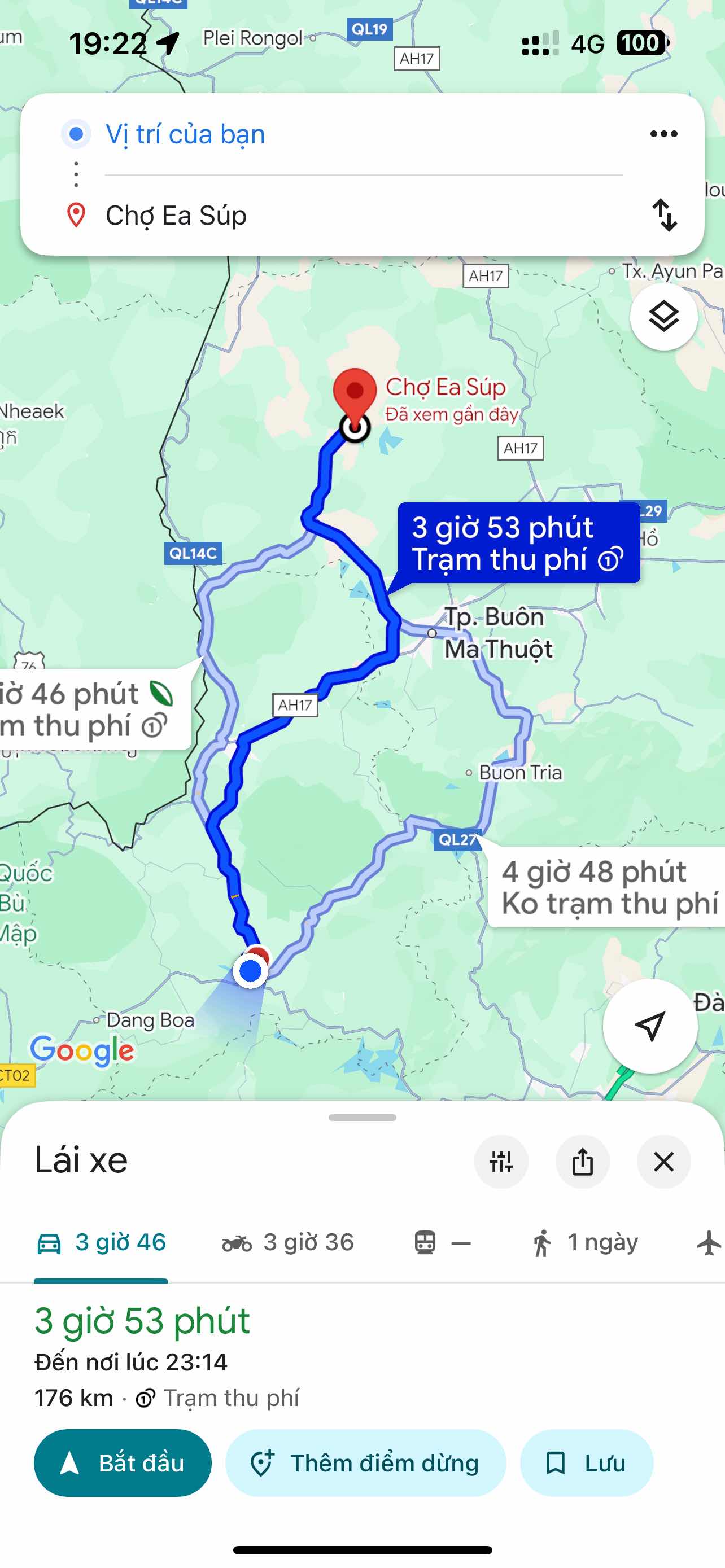Close the directions panel
The height and width of the screenshot is (1568, 725).
click(663, 1162)
